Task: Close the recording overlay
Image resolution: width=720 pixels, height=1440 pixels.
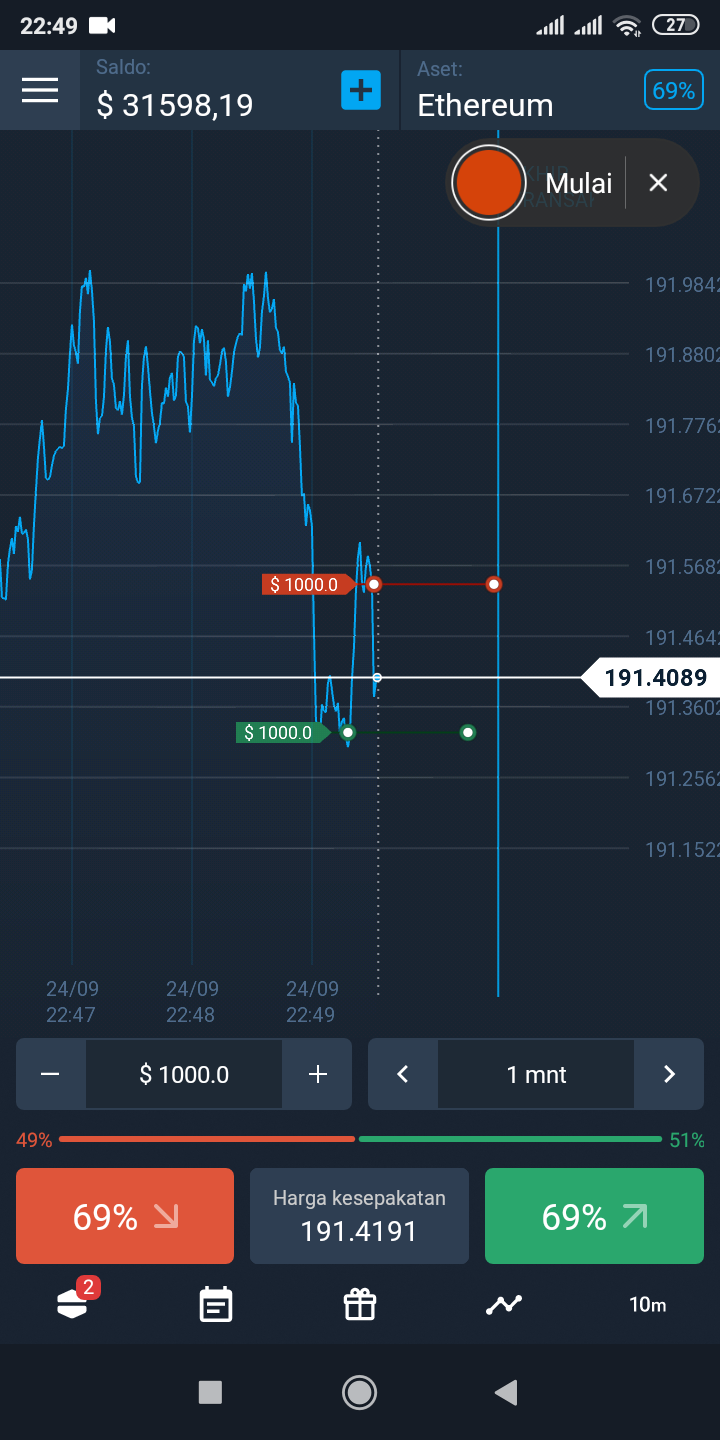Action: pos(657,182)
